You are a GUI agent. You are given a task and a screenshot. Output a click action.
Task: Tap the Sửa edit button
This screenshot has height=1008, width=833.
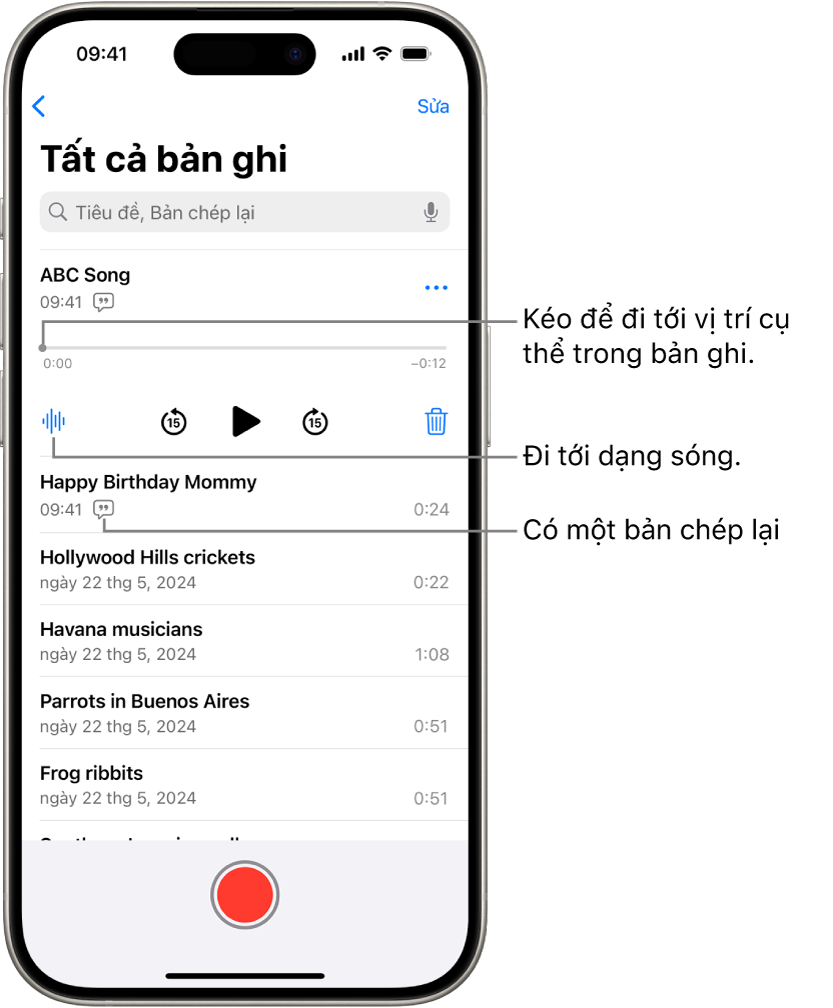433,106
